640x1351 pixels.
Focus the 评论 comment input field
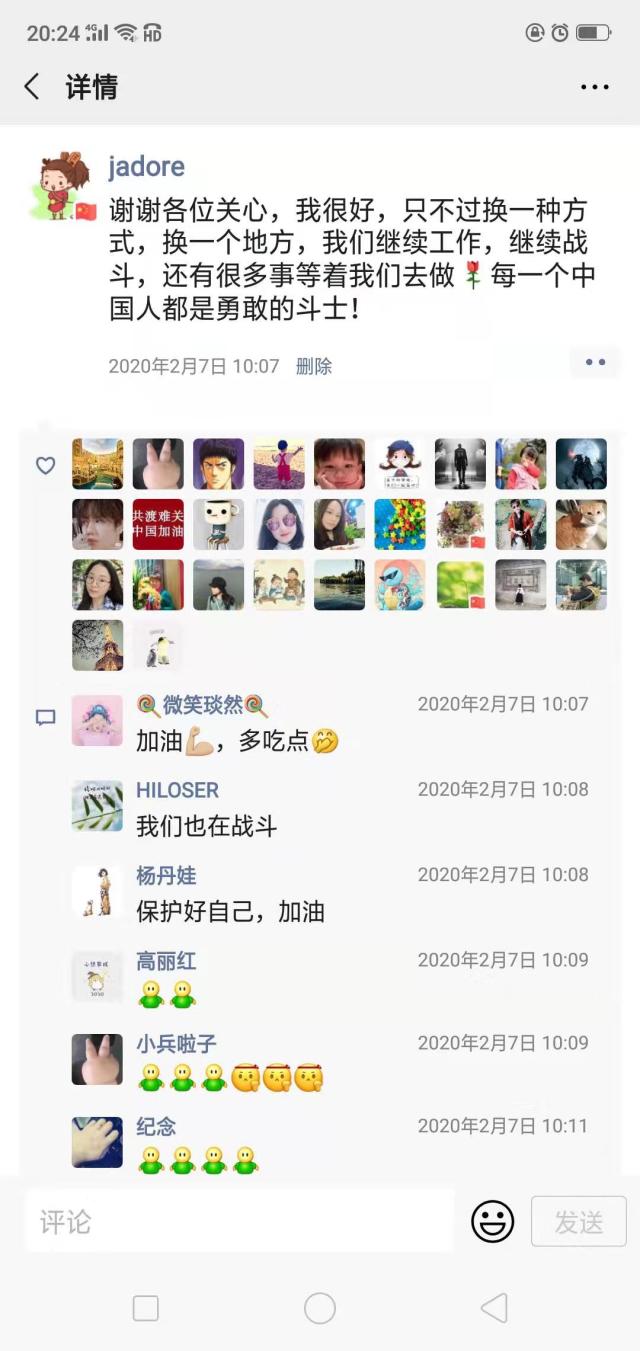coord(240,1221)
